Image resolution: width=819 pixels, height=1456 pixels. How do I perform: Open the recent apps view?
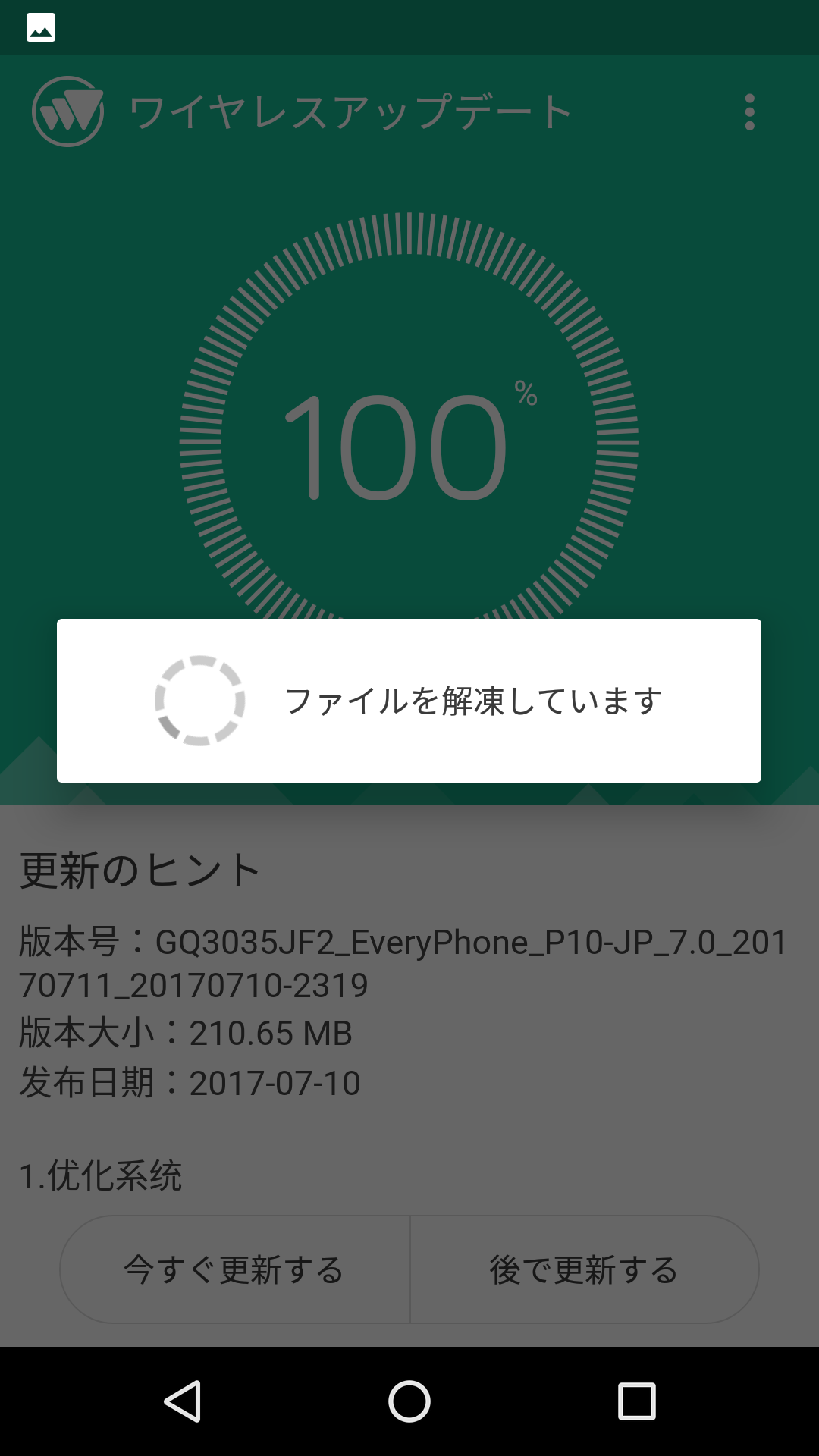point(636,1401)
